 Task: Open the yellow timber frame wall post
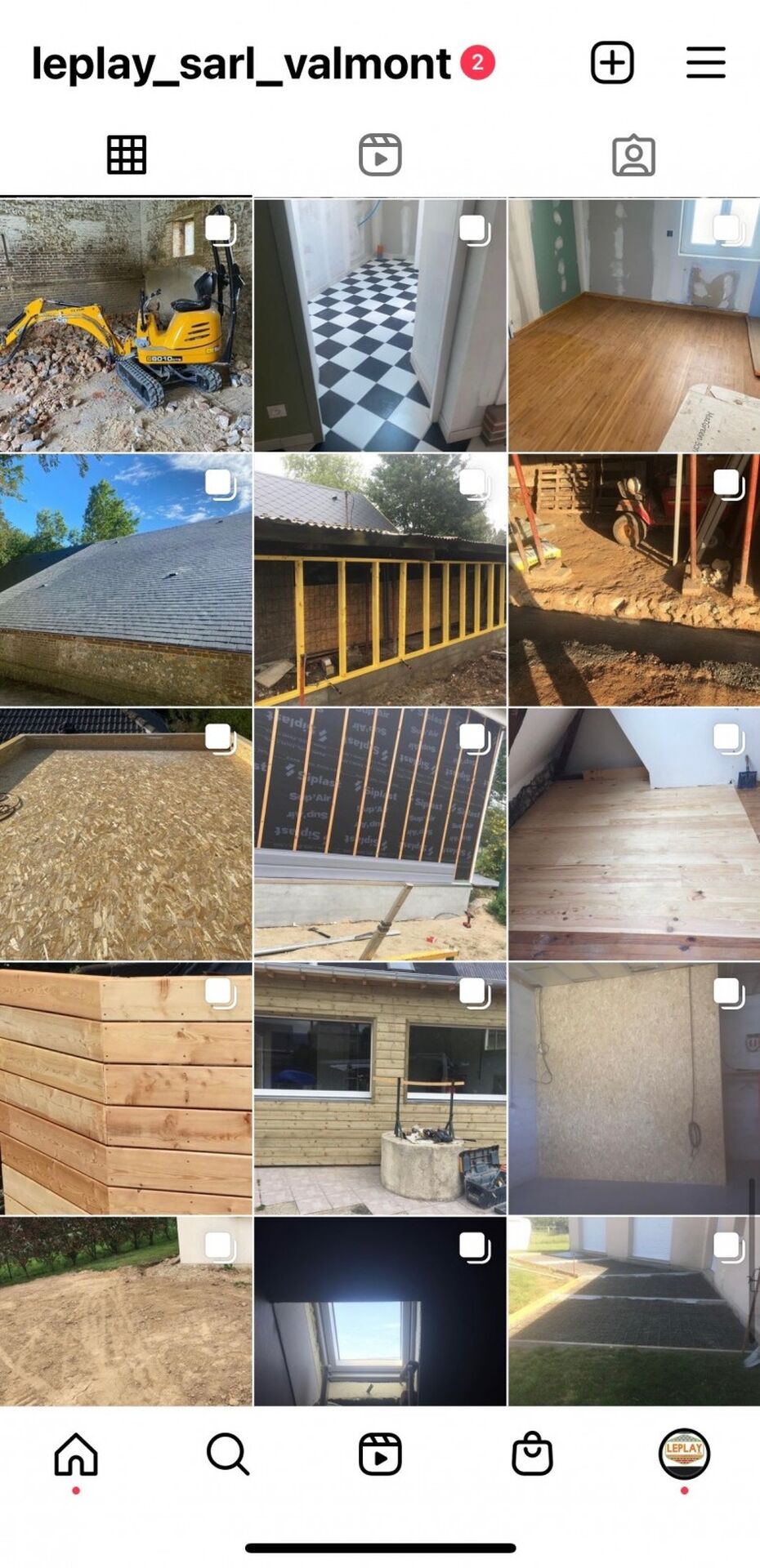(x=380, y=580)
